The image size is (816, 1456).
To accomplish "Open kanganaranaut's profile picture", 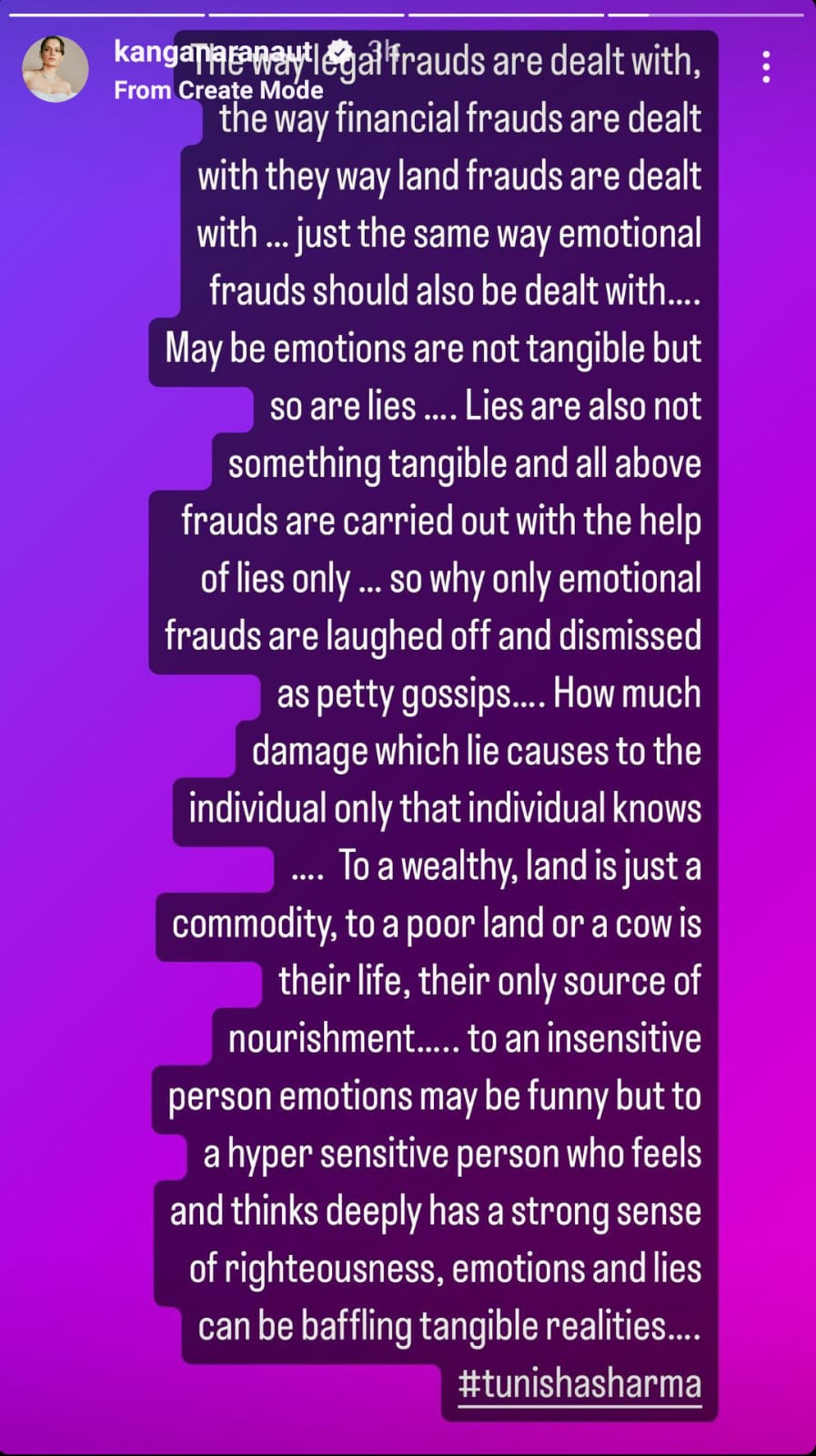I will 55,69.
